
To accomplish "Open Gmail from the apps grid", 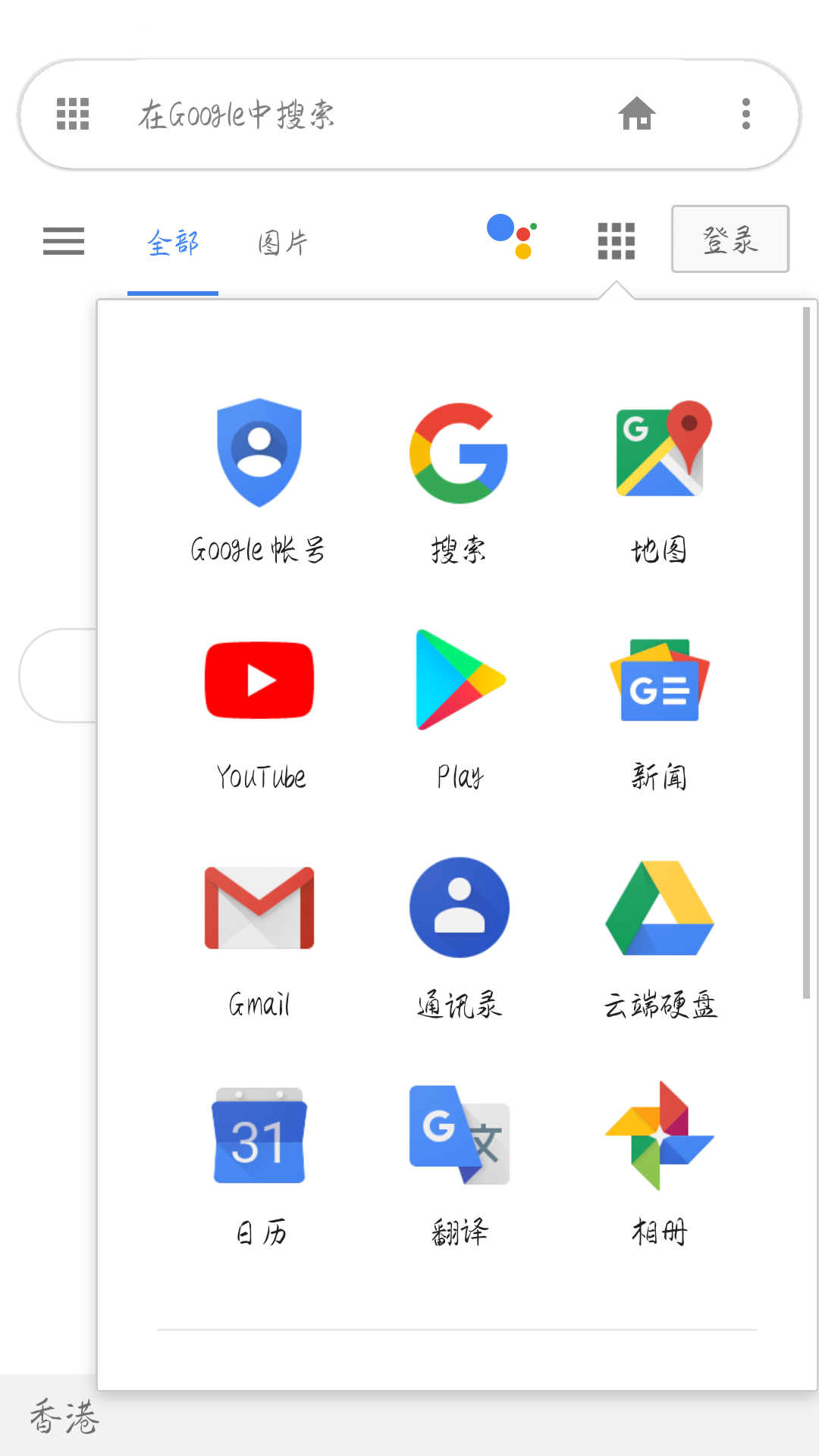I will click(259, 937).
